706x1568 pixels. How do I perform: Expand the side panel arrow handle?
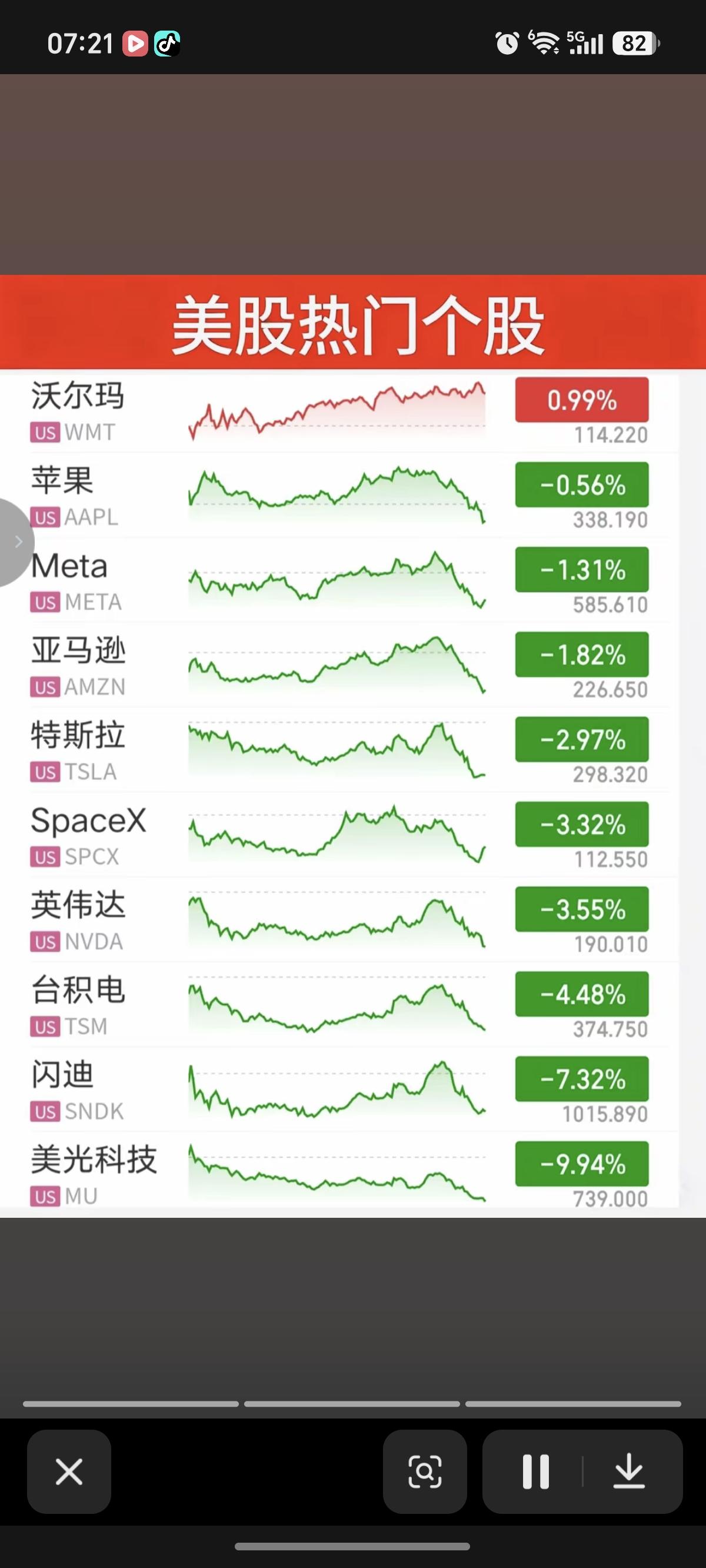click(15, 542)
